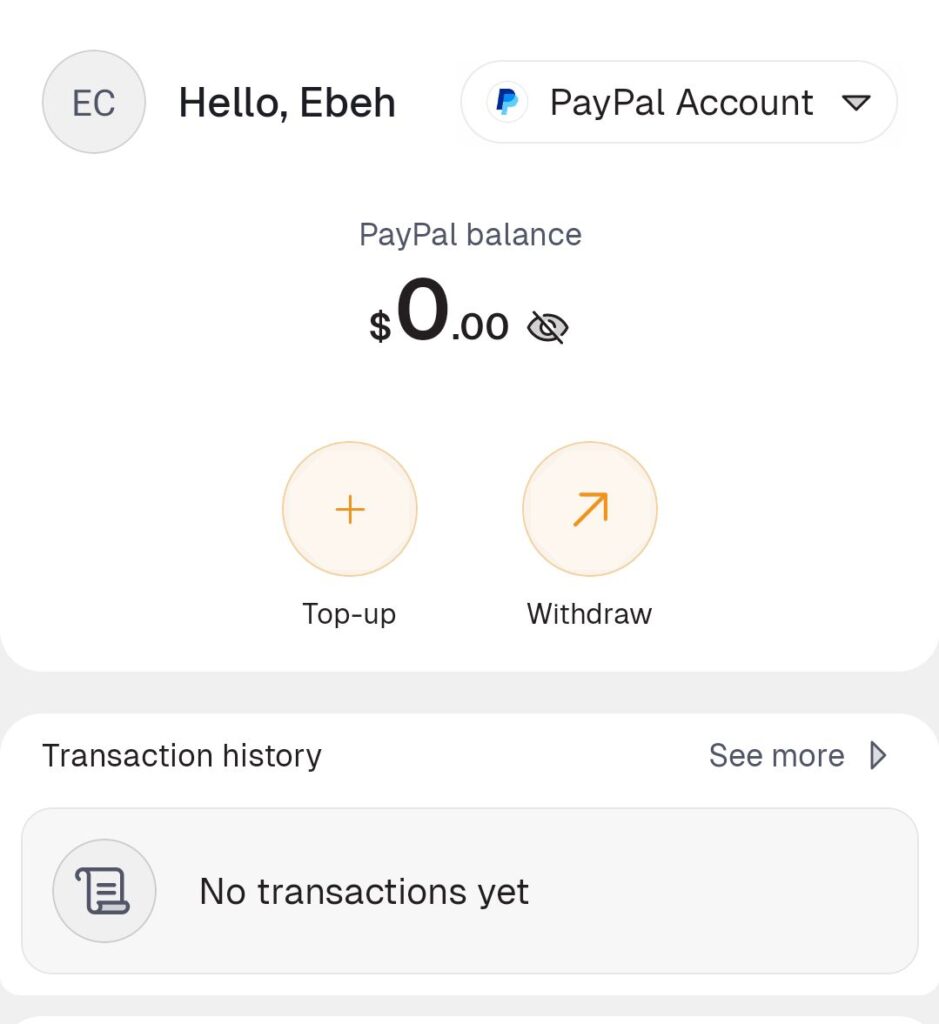The image size is (939, 1024).
Task: Expand the PayPal Account dropdown
Action: [678, 102]
